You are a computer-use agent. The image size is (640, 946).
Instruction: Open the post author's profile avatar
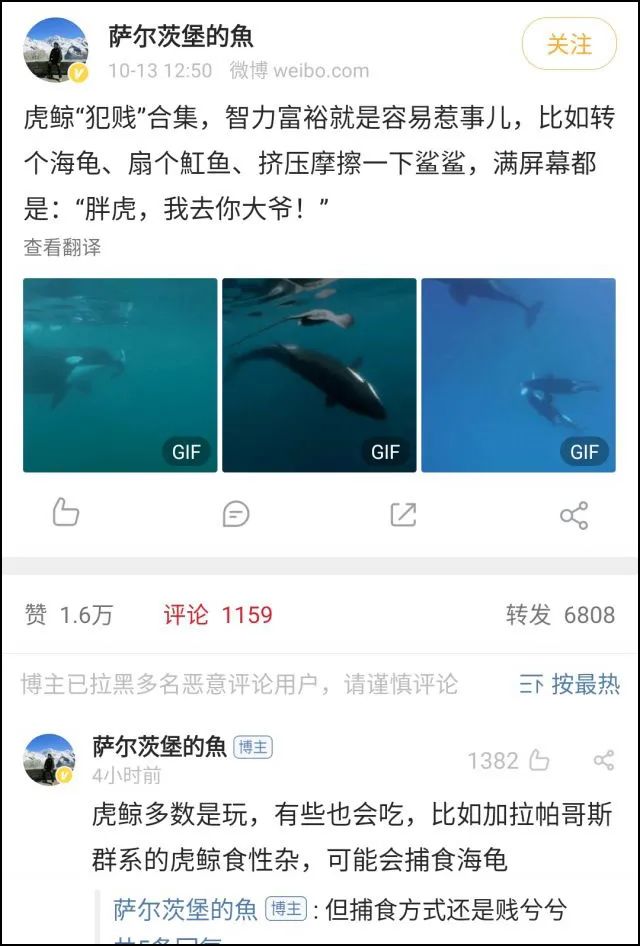click(x=55, y=49)
